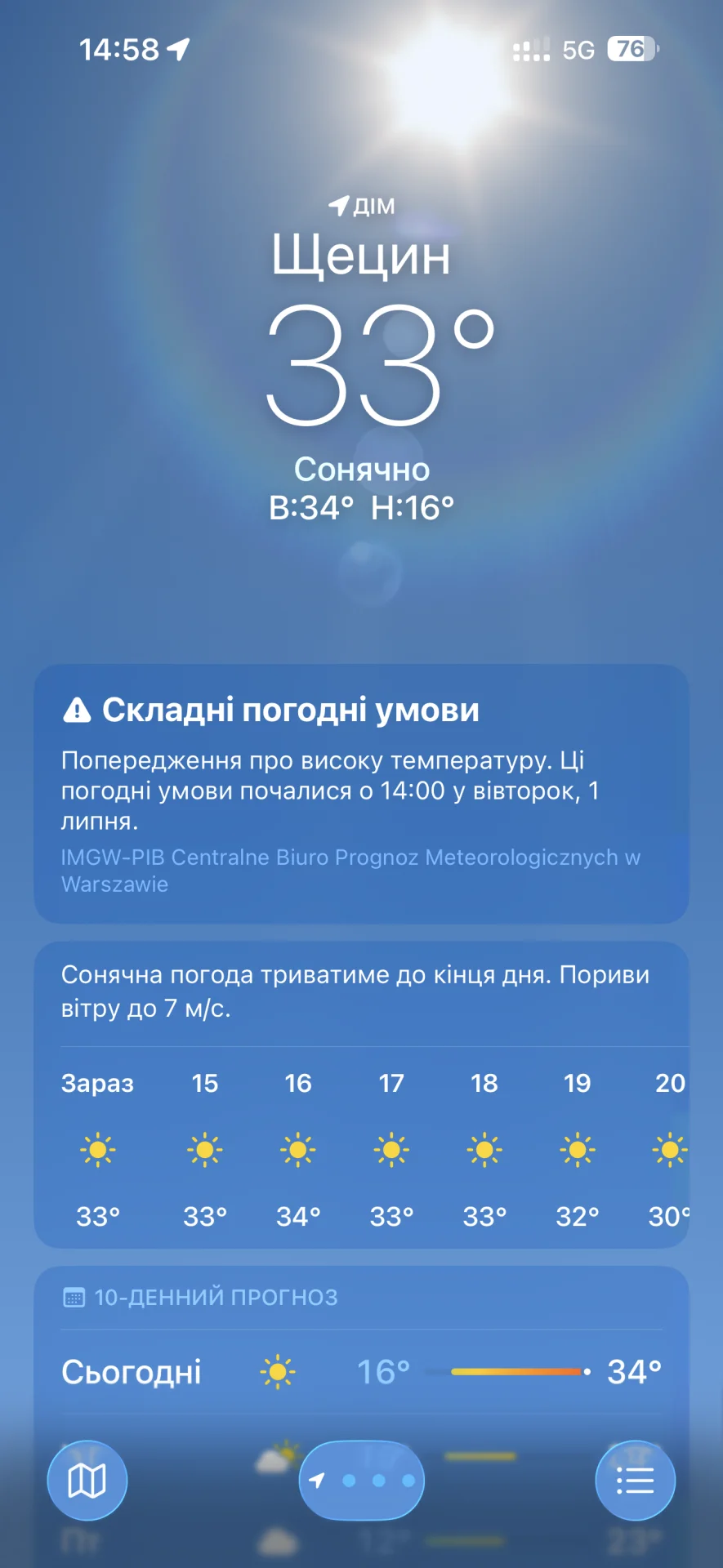
Task: Open the saved cities list
Action: (635, 1480)
